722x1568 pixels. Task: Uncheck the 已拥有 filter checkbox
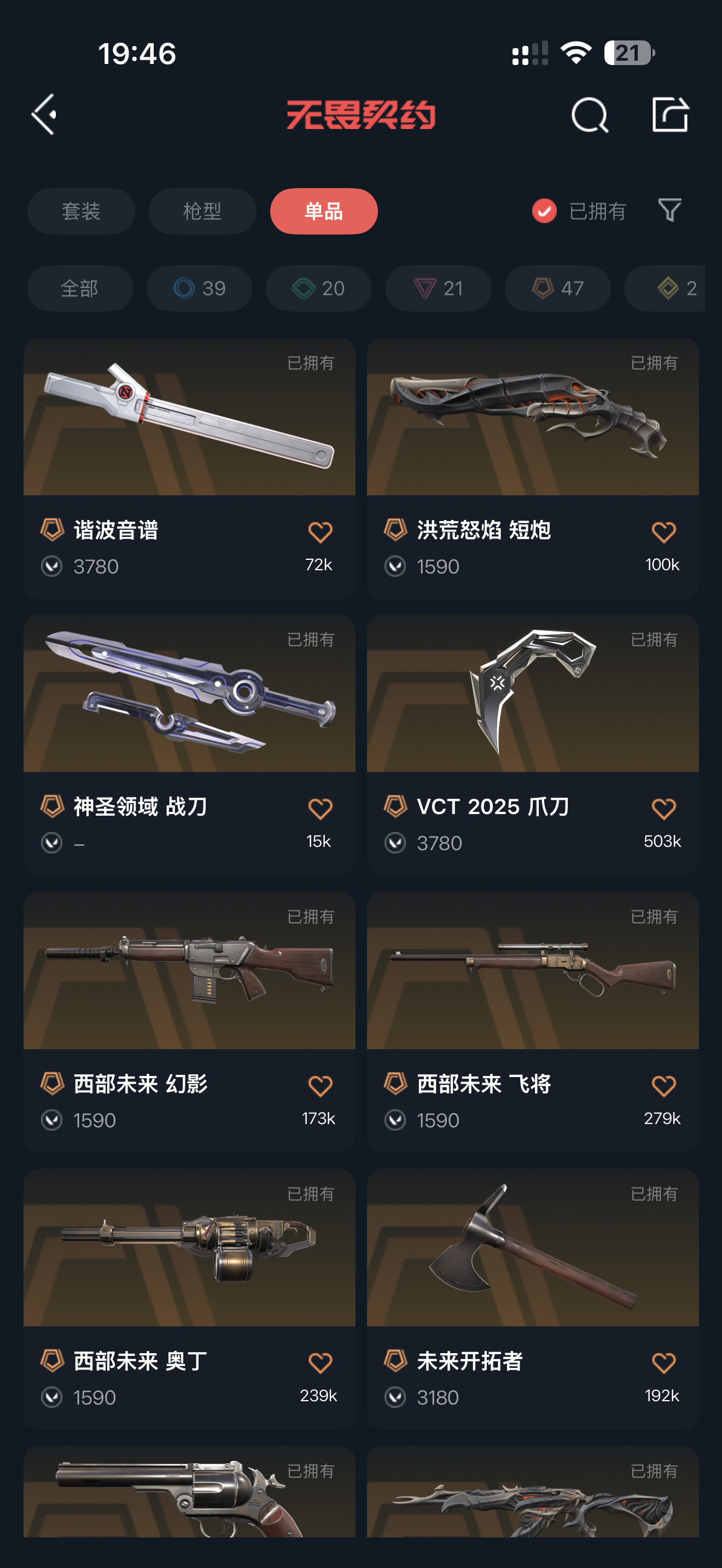544,211
